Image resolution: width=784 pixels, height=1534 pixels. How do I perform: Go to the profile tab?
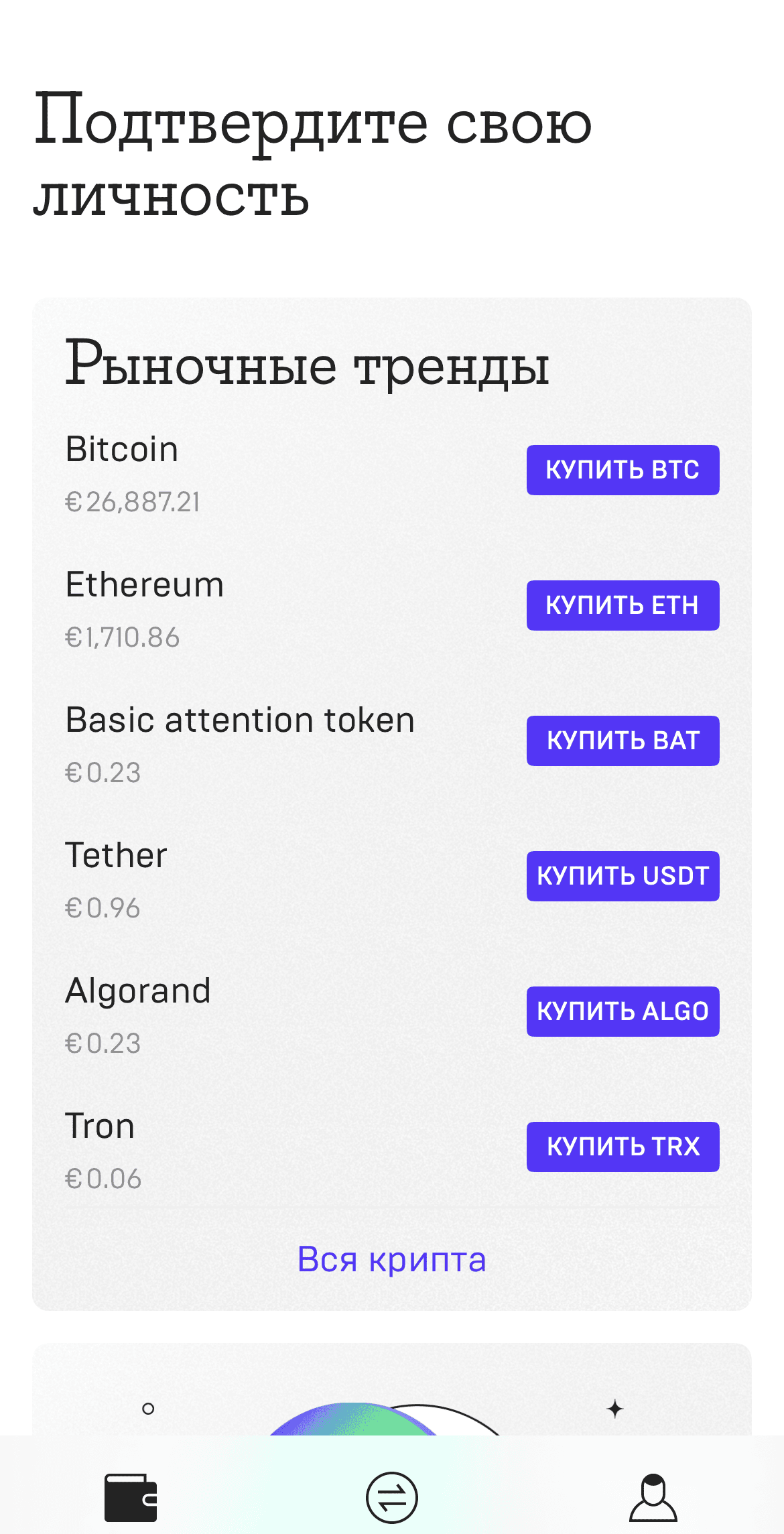pyautogui.click(x=653, y=1497)
